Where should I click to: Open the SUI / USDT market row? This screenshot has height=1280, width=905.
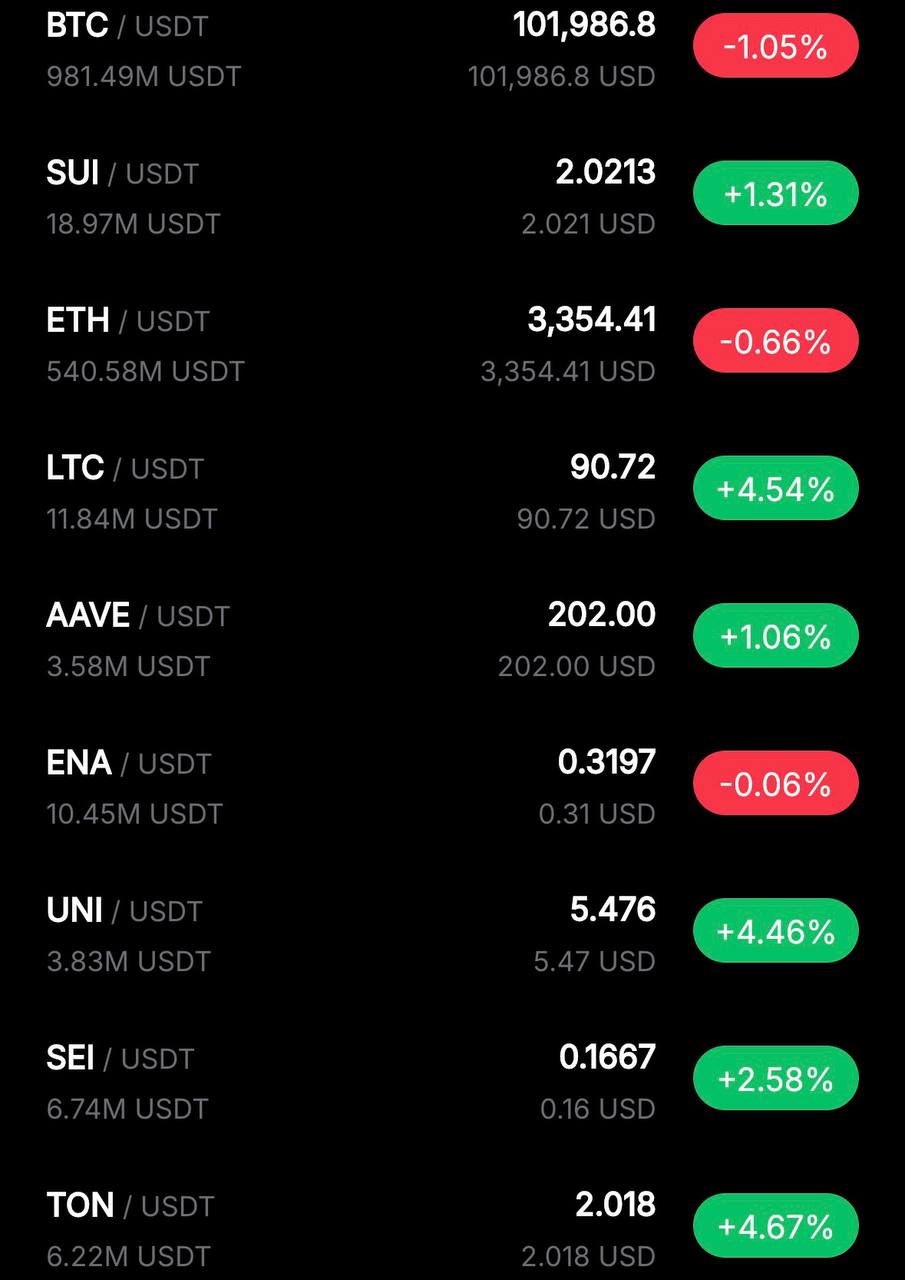pyautogui.click(x=122, y=174)
